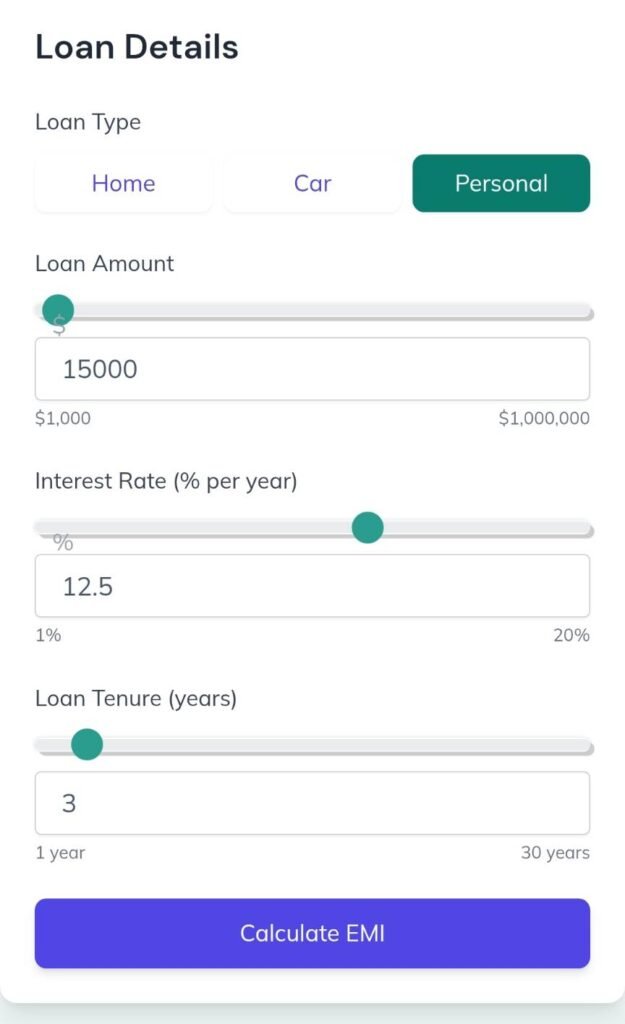Edit the loan amount field showing 15000
Image resolution: width=625 pixels, height=1024 pixels.
coord(312,369)
